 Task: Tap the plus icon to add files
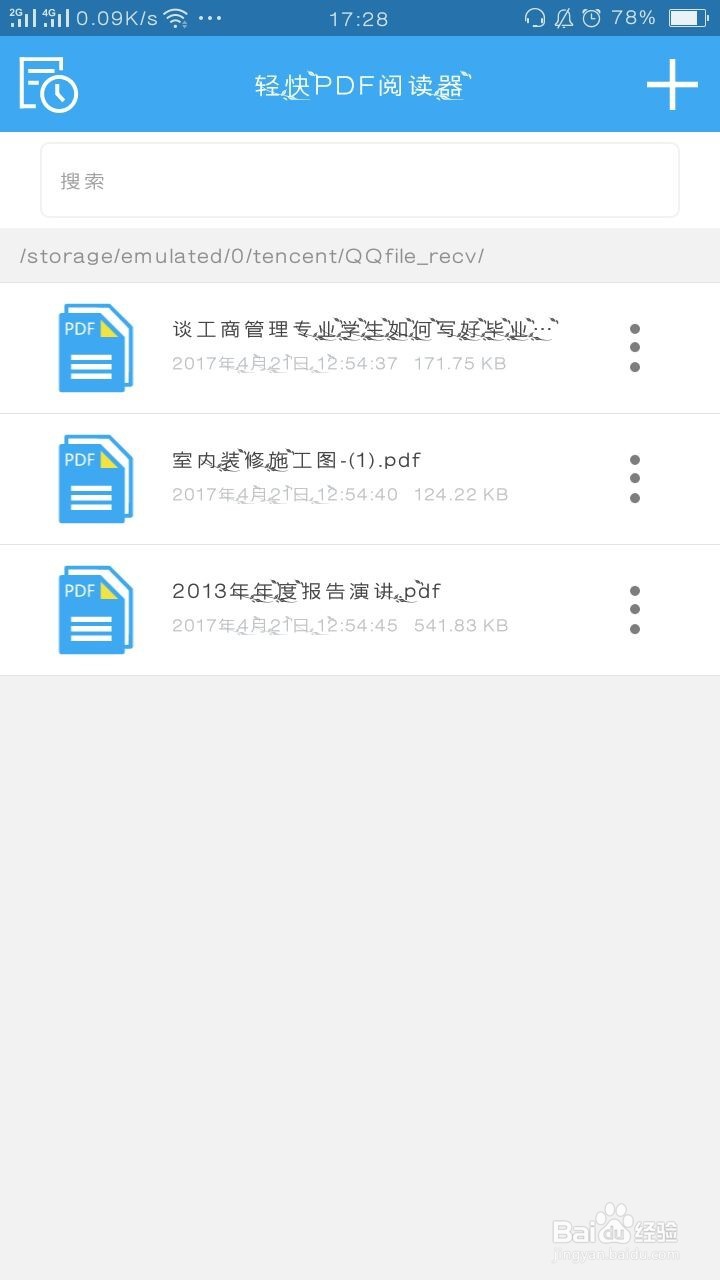[x=672, y=84]
